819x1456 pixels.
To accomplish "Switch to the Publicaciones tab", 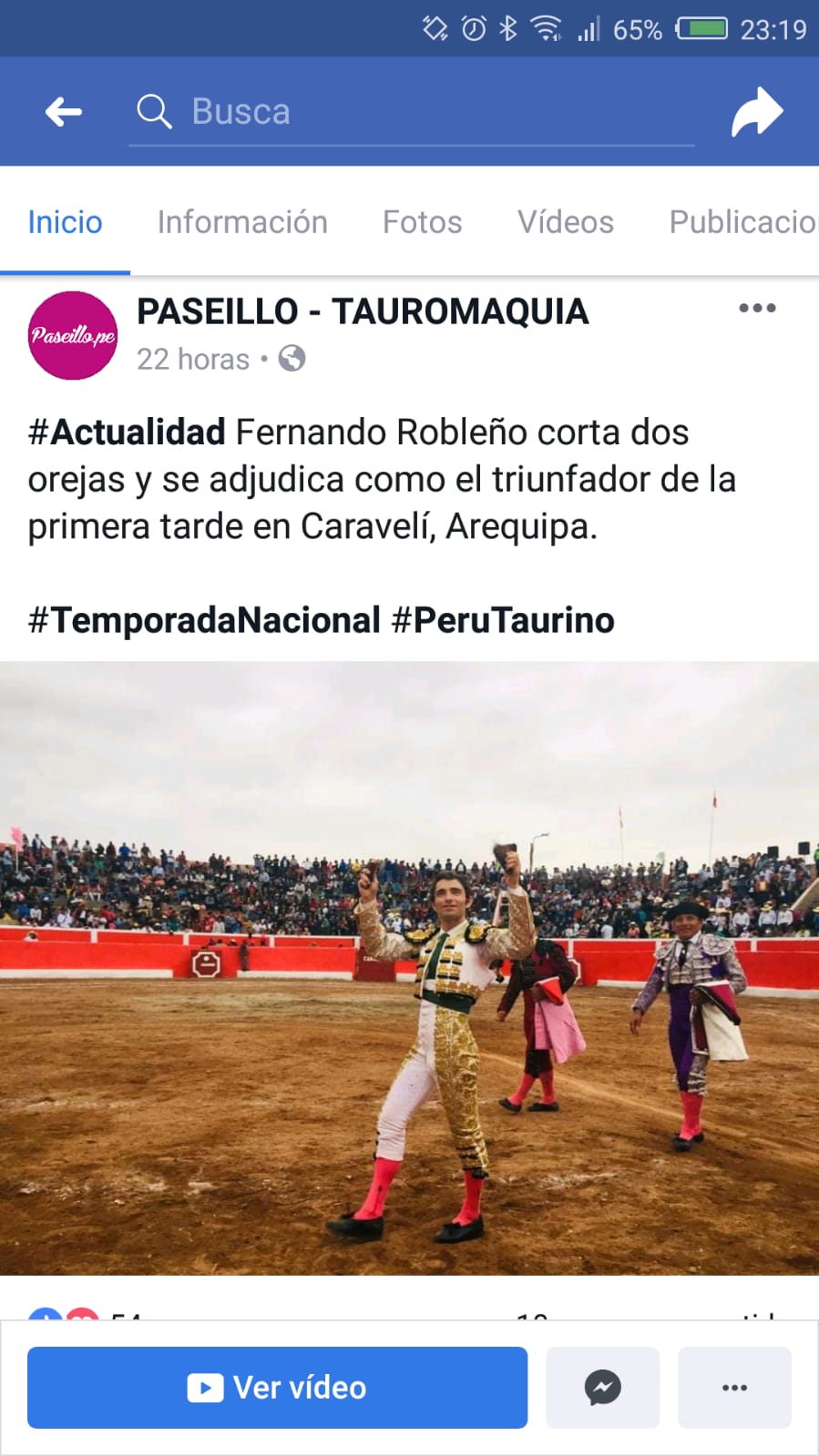I will pyautogui.click(x=742, y=222).
